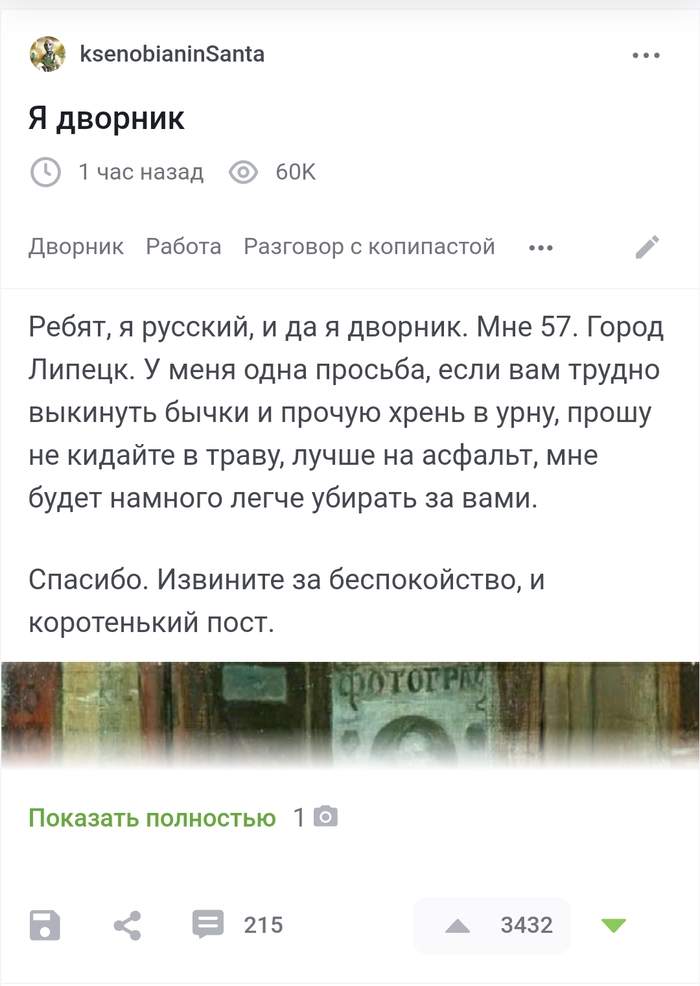Open the post title Я дворник
This screenshot has width=700, height=986.
pyautogui.click(x=106, y=119)
